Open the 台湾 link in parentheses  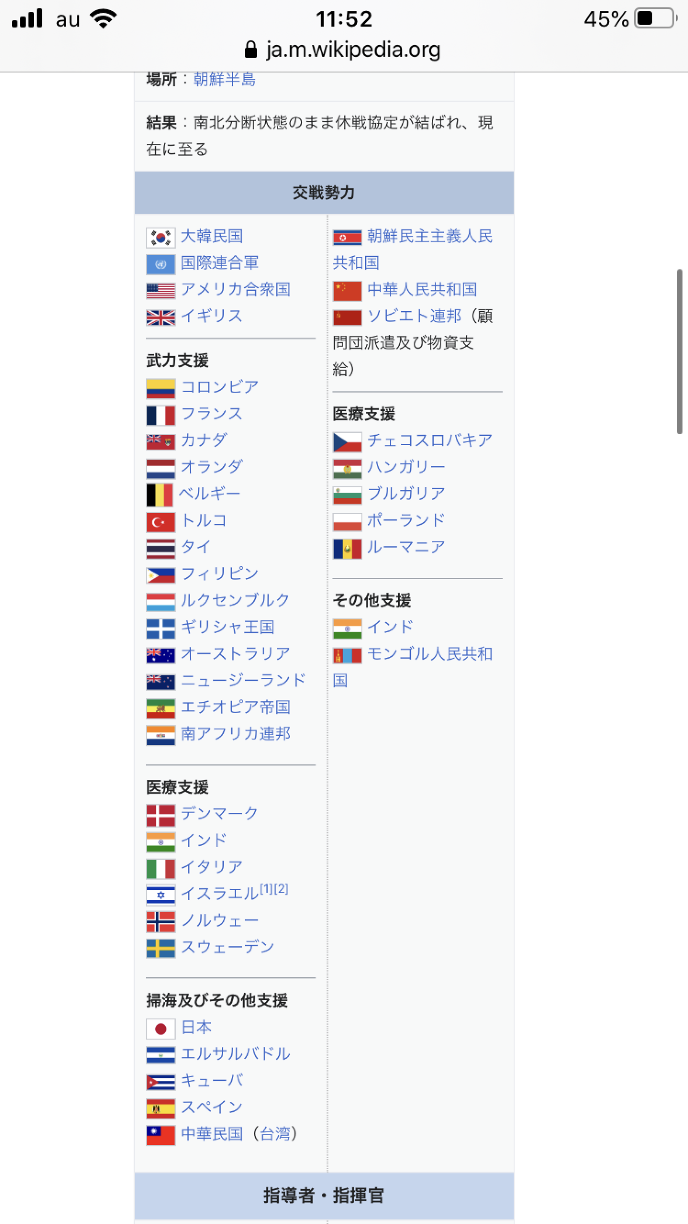274,1134
